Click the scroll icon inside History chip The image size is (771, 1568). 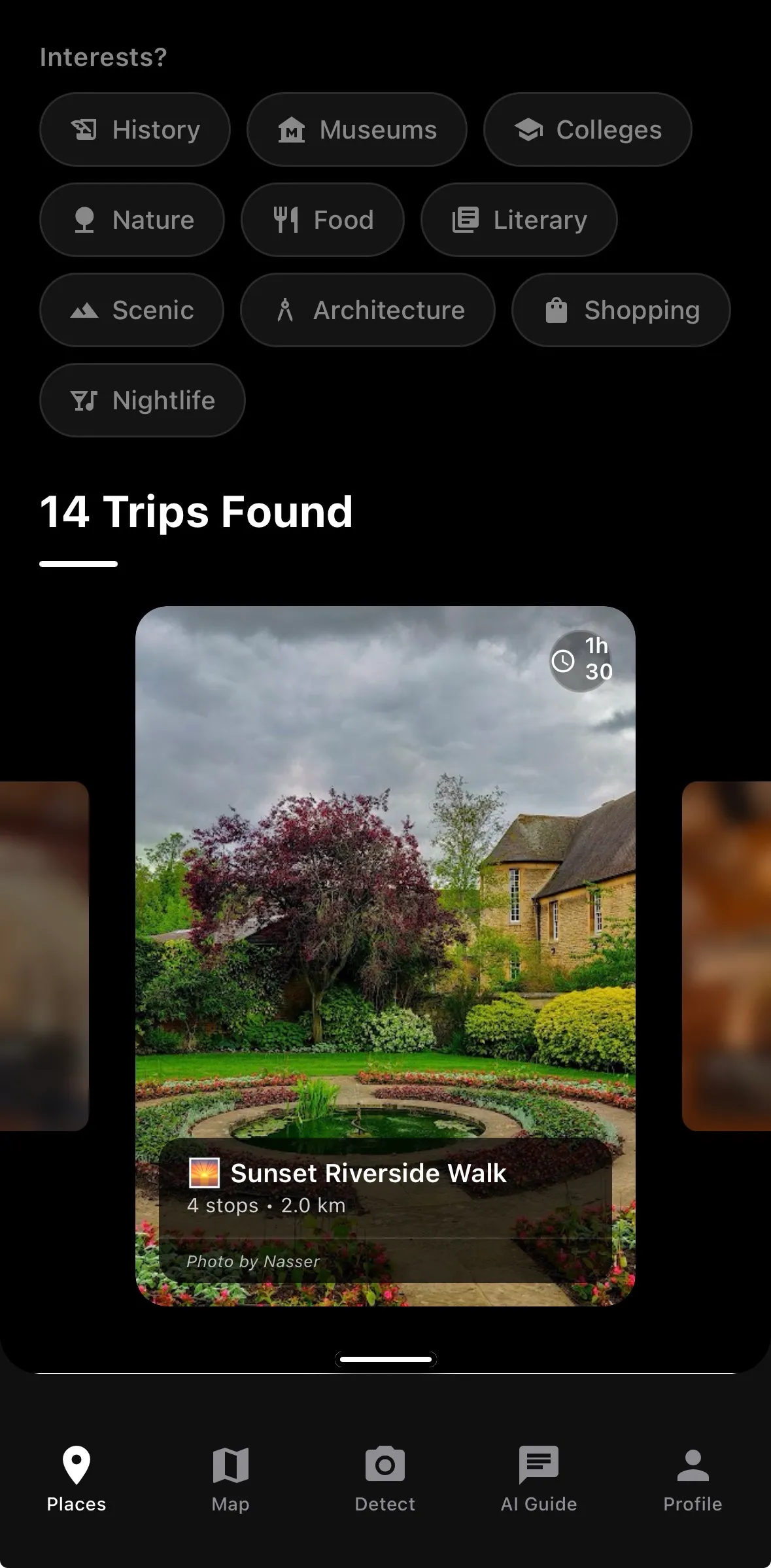point(85,129)
